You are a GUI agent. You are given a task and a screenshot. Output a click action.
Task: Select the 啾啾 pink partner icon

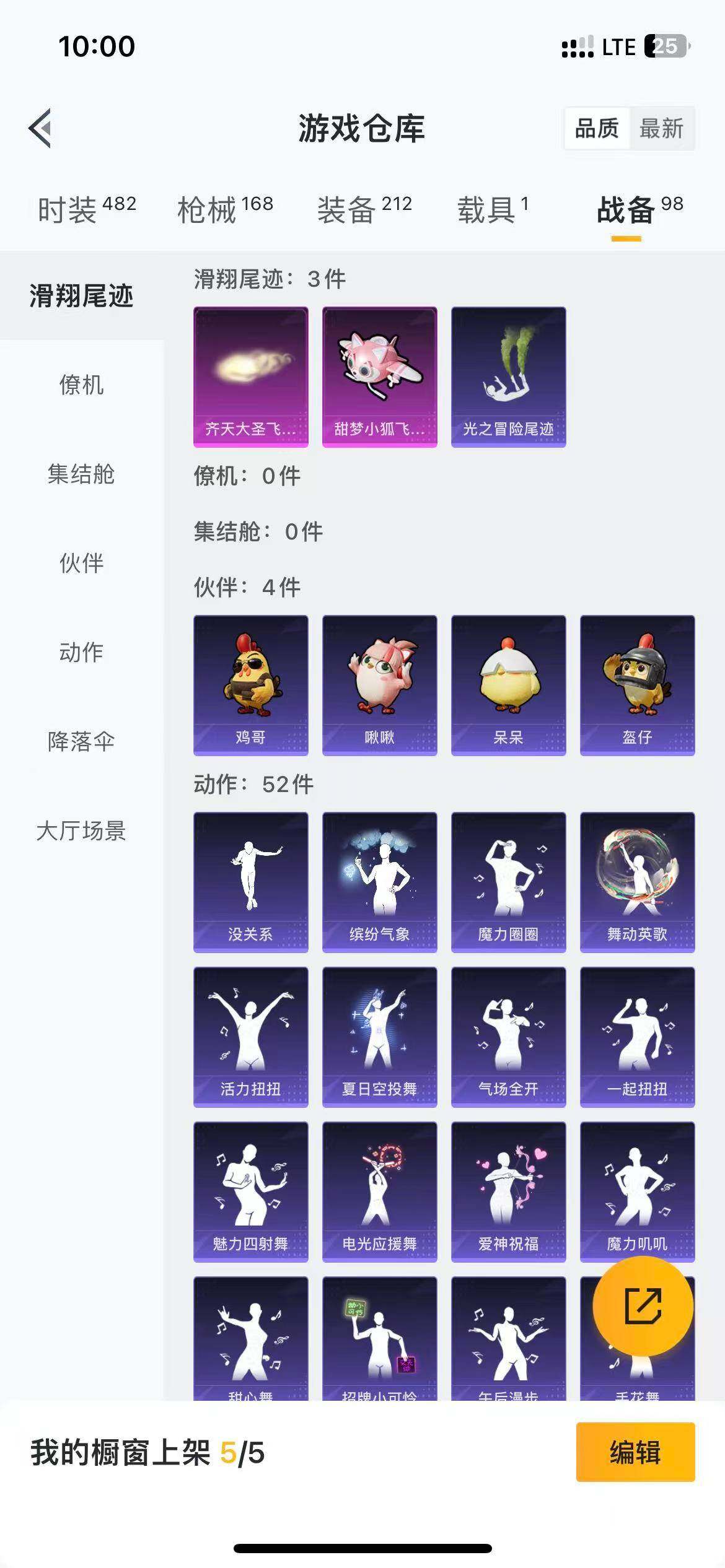[379, 684]
